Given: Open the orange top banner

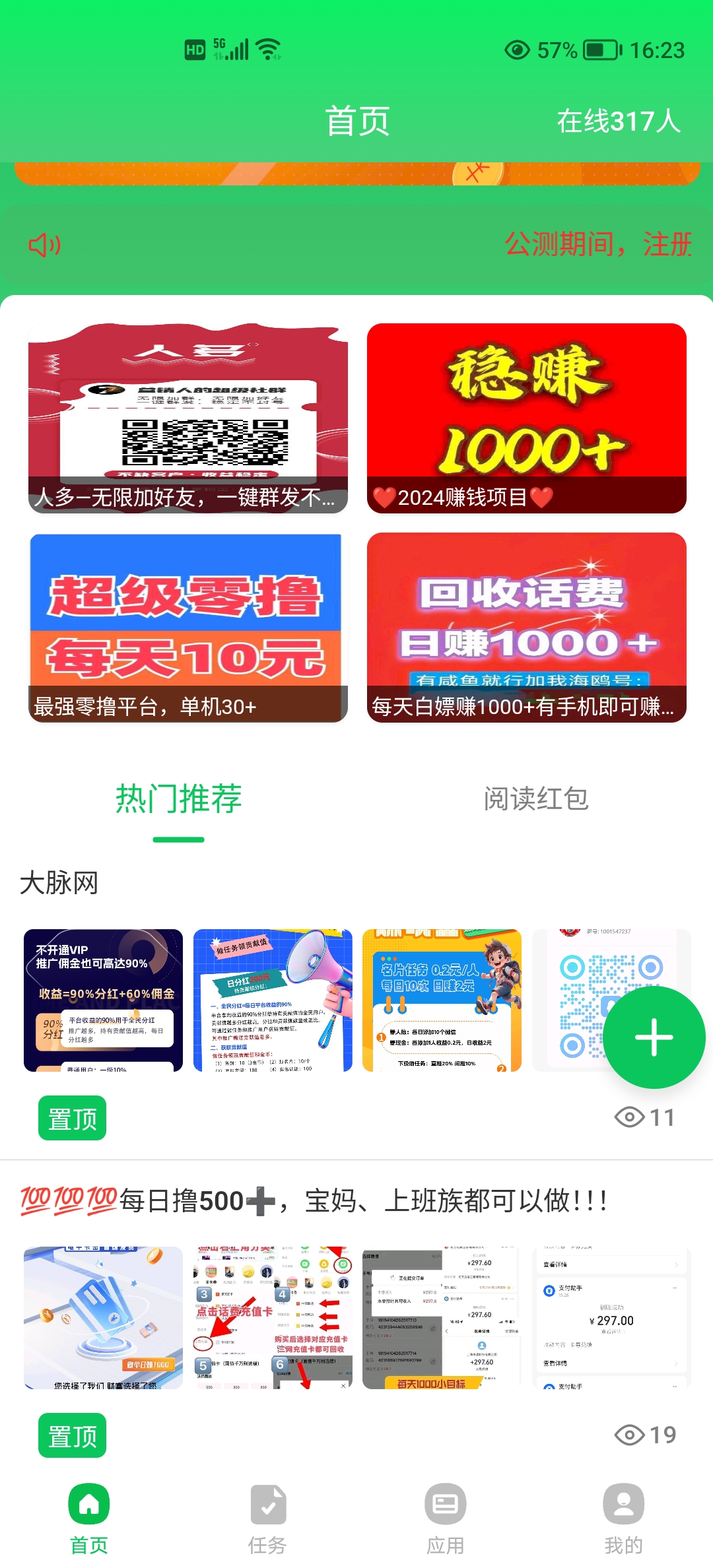Looking at the screenshot, I should point(356,174).
